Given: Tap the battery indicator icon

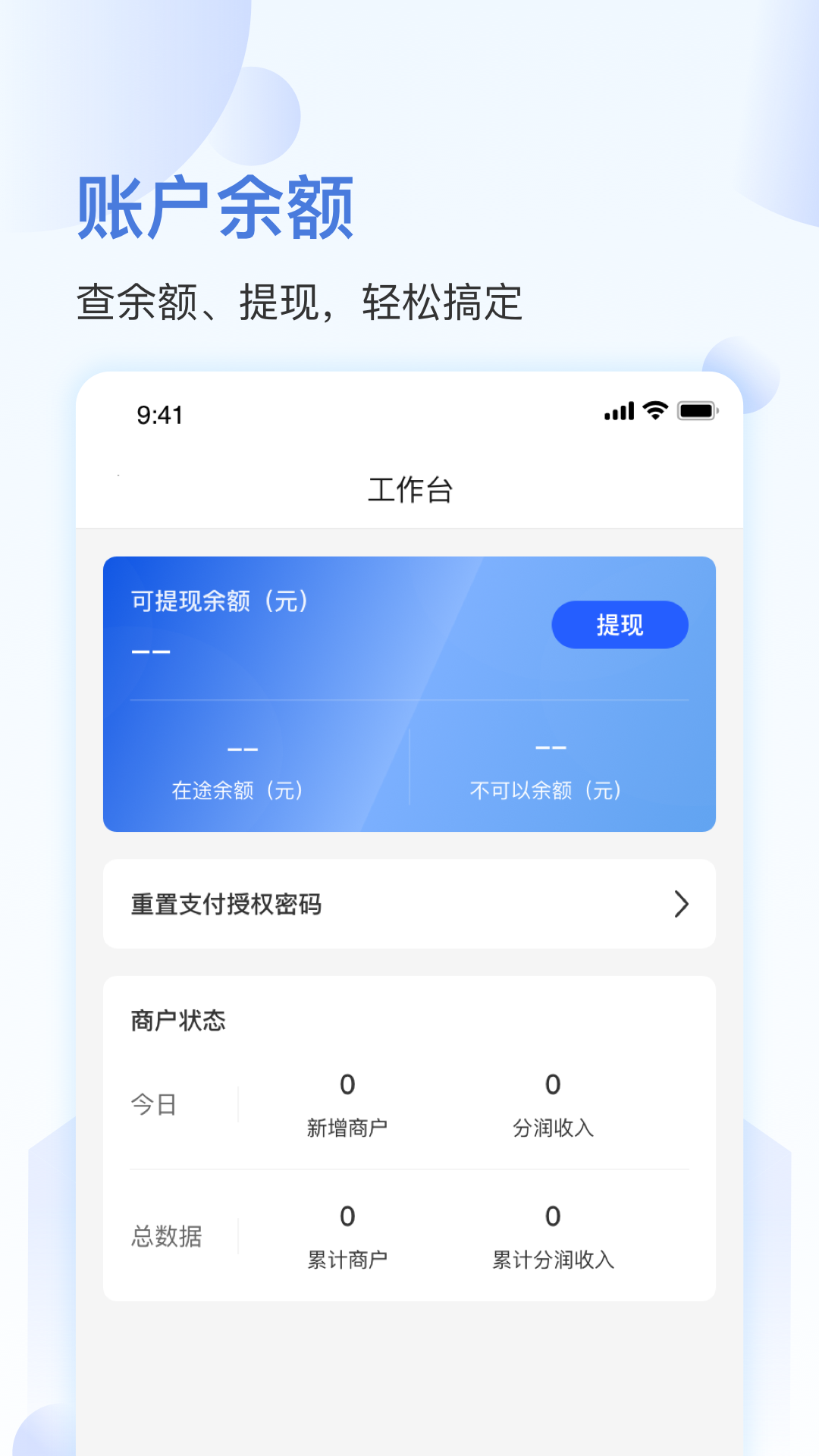Looking at the screenshot, I should pos(697,410).
